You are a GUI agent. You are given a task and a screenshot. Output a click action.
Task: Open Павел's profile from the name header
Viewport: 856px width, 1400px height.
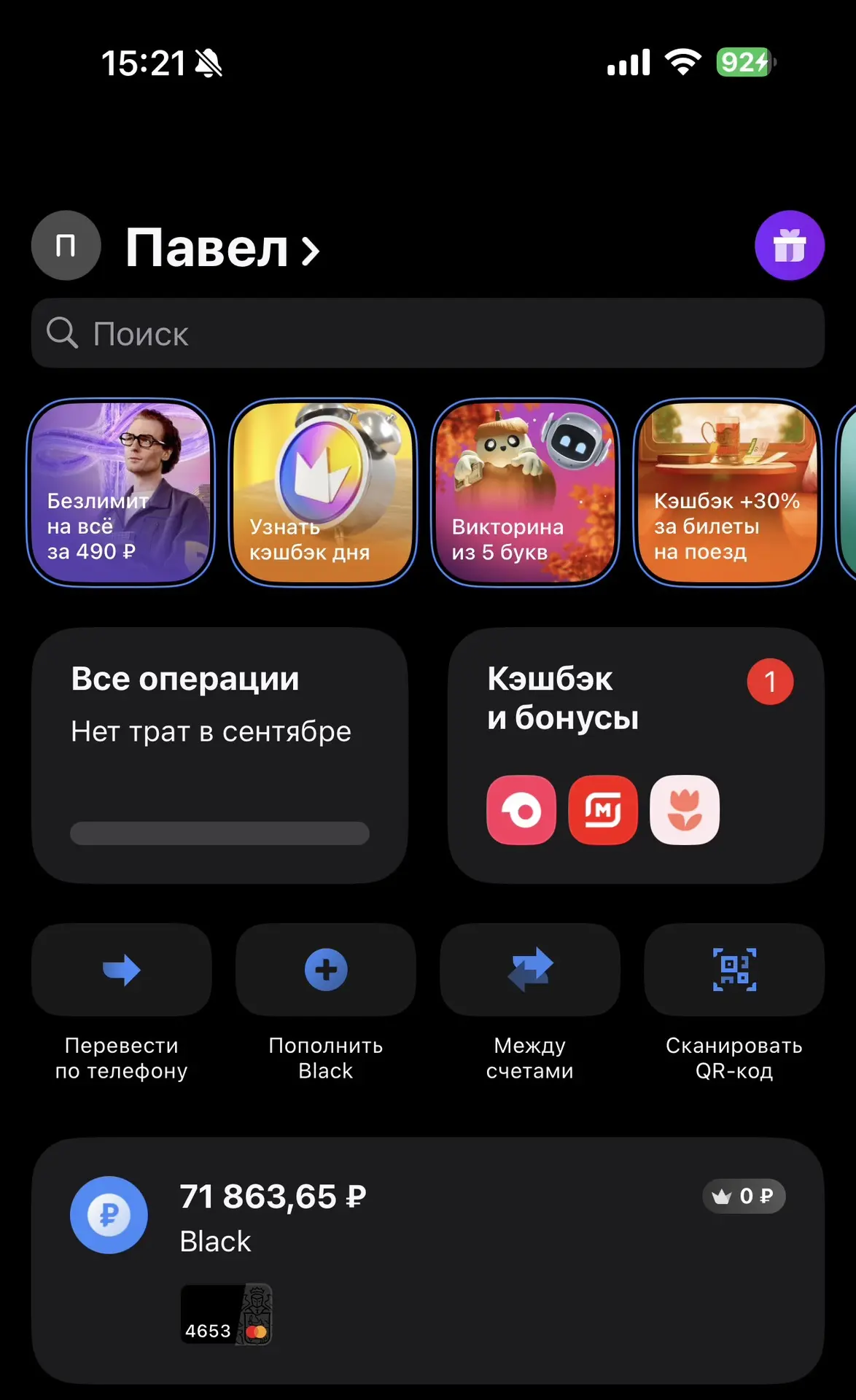[x=222, y=248]
